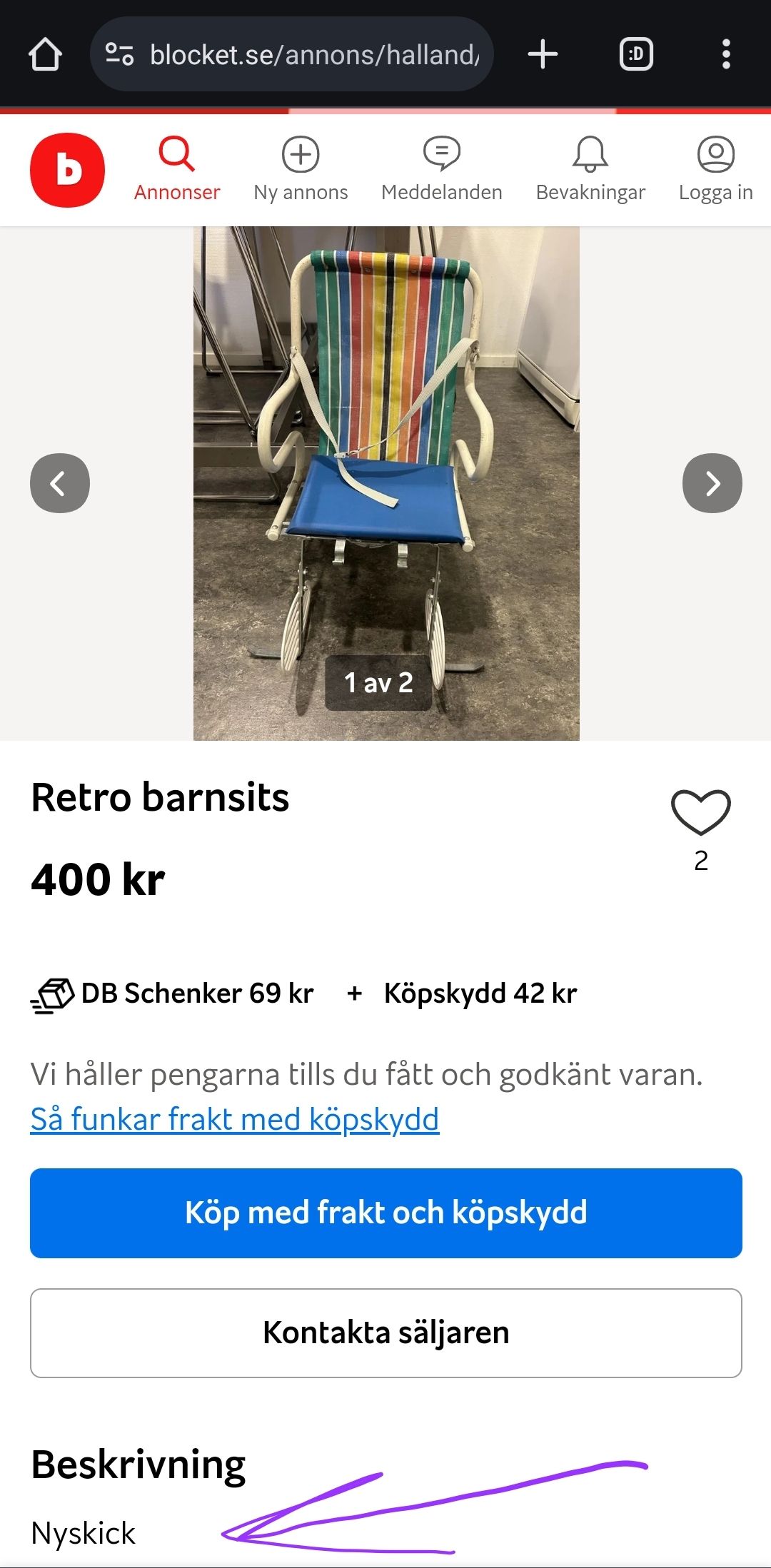Create a new ad with Ny annons
Screen dimensions: 771x1568
click(x=301, y=170)
